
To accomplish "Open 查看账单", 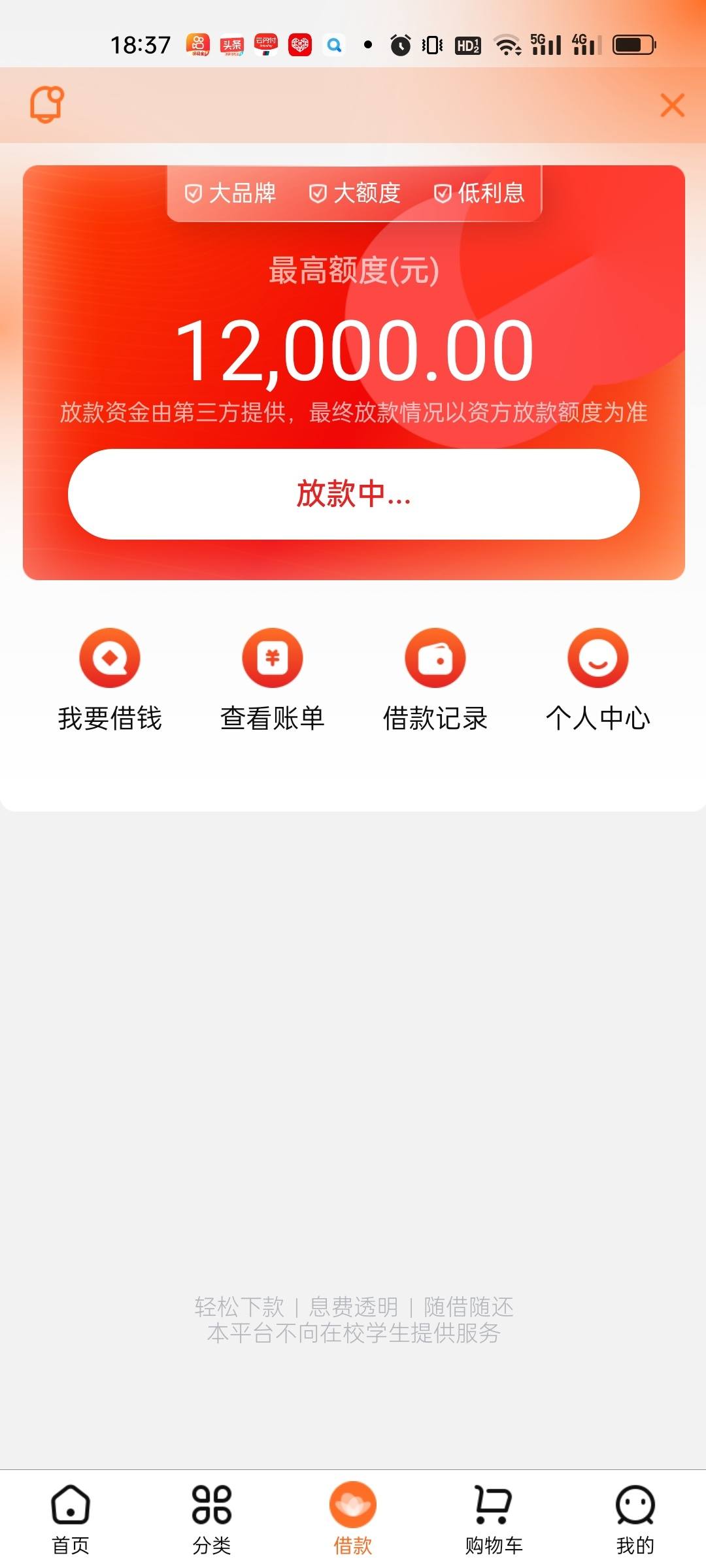I will point(273,680).
